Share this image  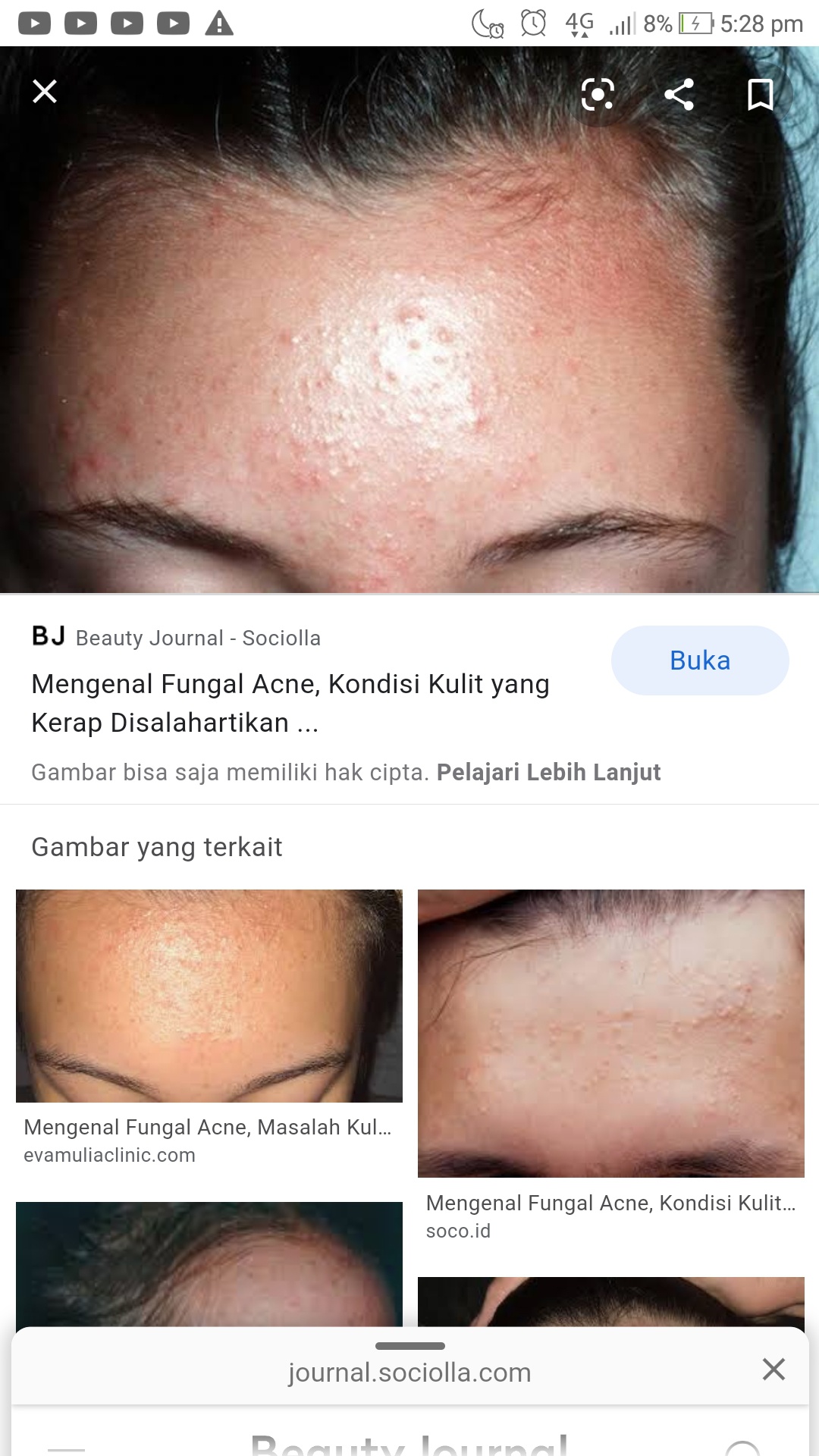(x=679, y=95)
